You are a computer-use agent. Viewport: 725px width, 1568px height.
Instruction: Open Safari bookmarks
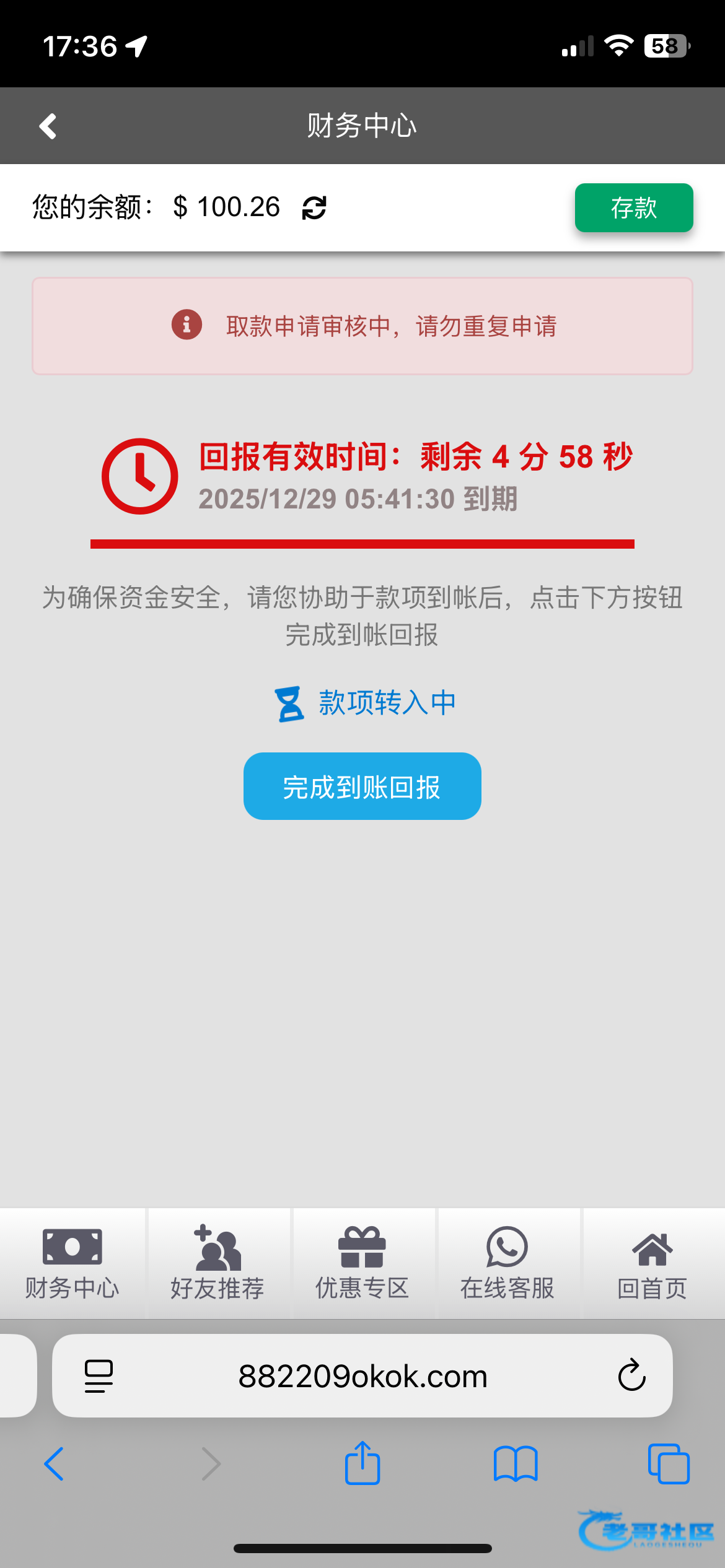(516, 1464)
